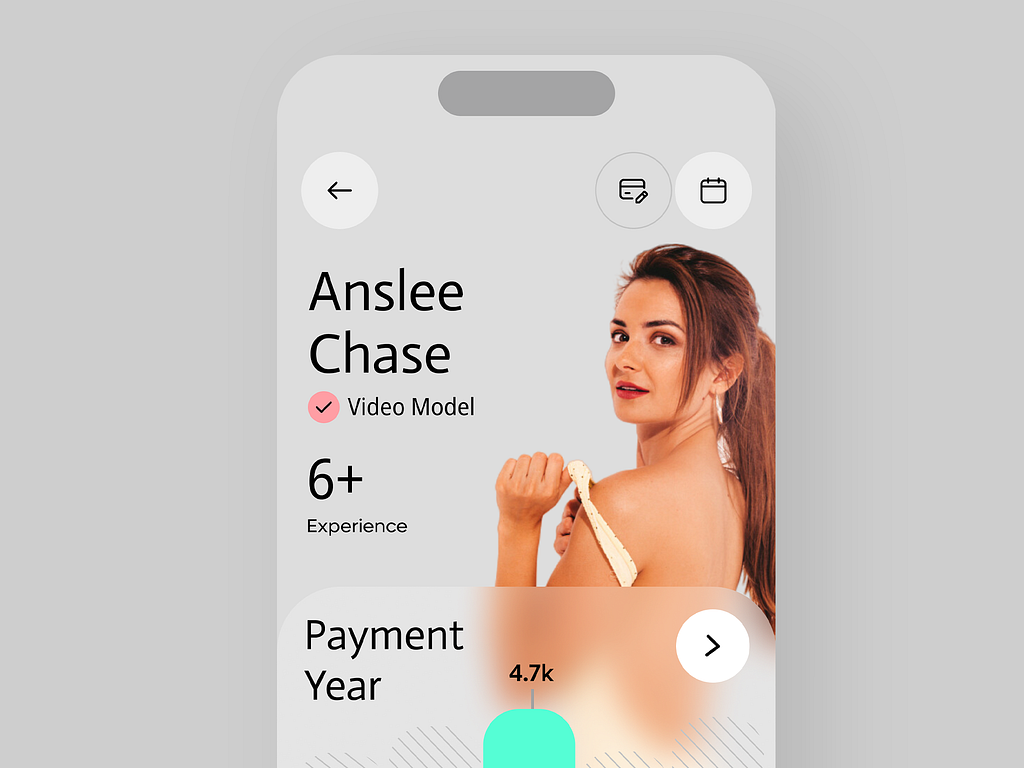Open the card edit icon
The height and width of the screenshot is (768, 1024).
tap(633, 190)
